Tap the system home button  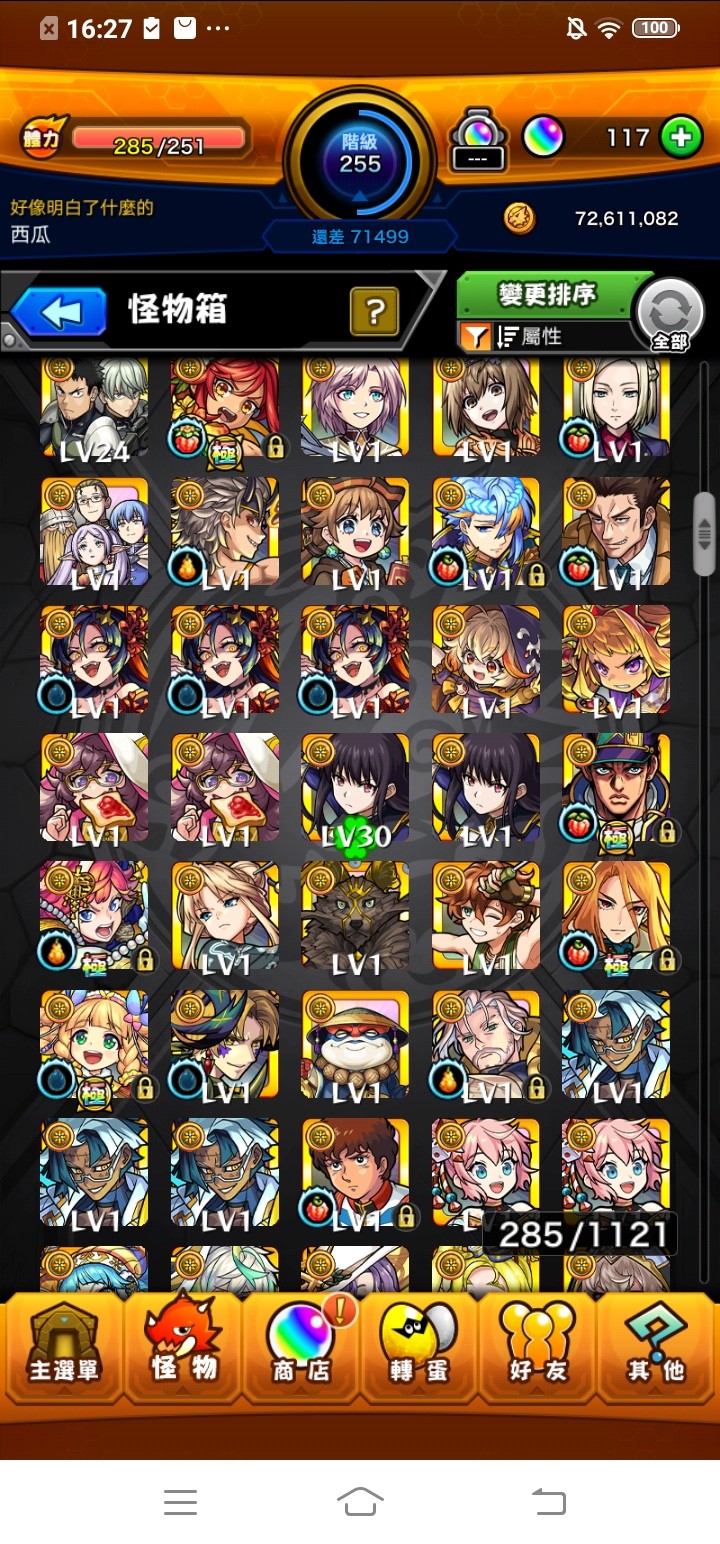click(x=360, y=1501)
